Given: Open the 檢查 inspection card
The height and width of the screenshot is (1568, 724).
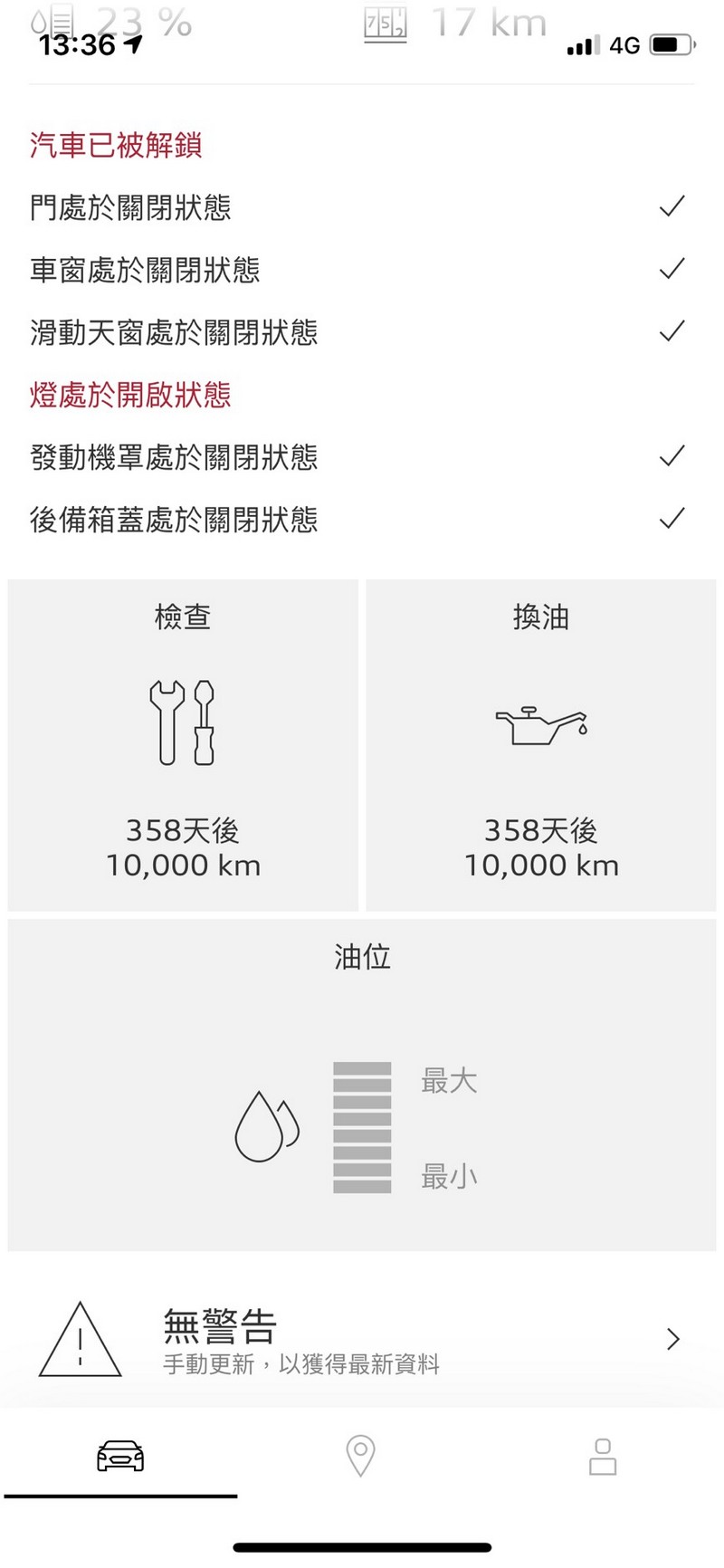Looking at the screenshot, I should (x=183, y=745).
